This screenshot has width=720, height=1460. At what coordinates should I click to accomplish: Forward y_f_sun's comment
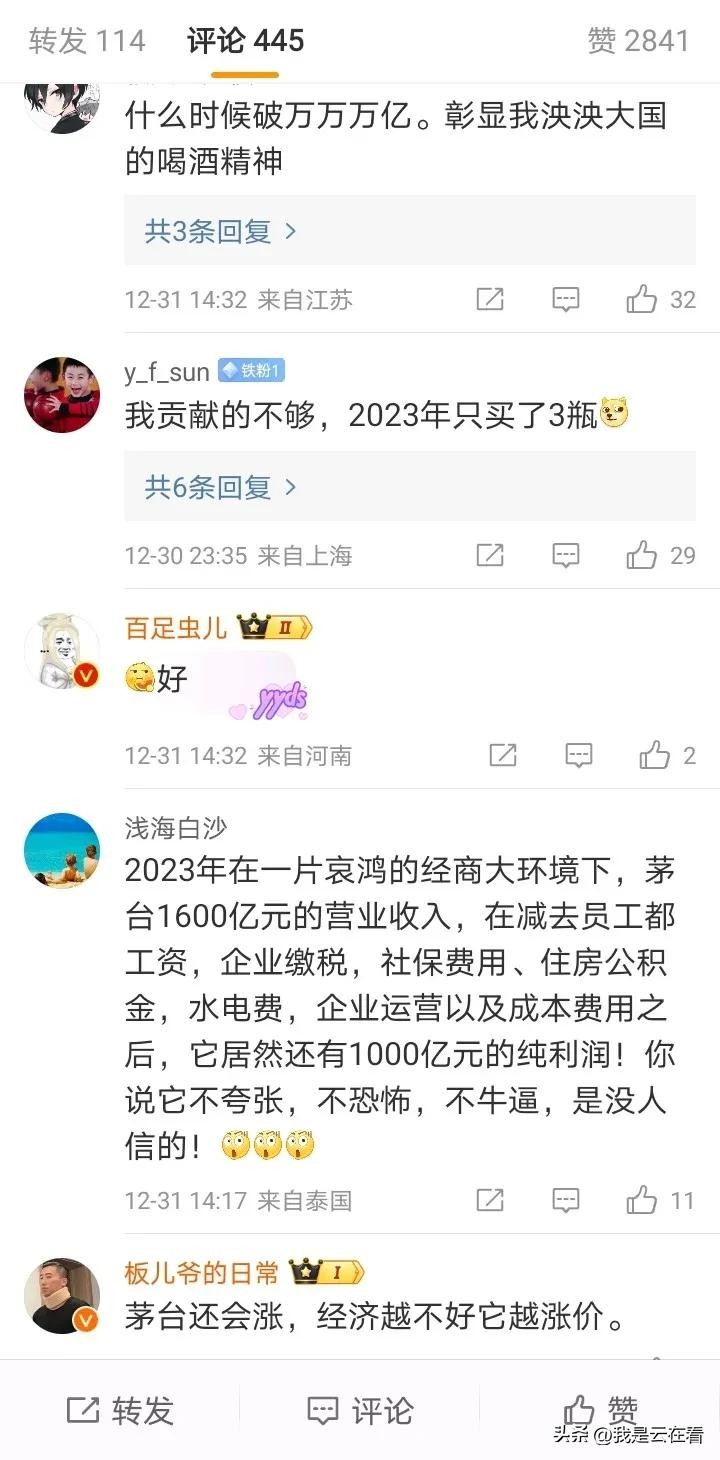click(490, 555)
